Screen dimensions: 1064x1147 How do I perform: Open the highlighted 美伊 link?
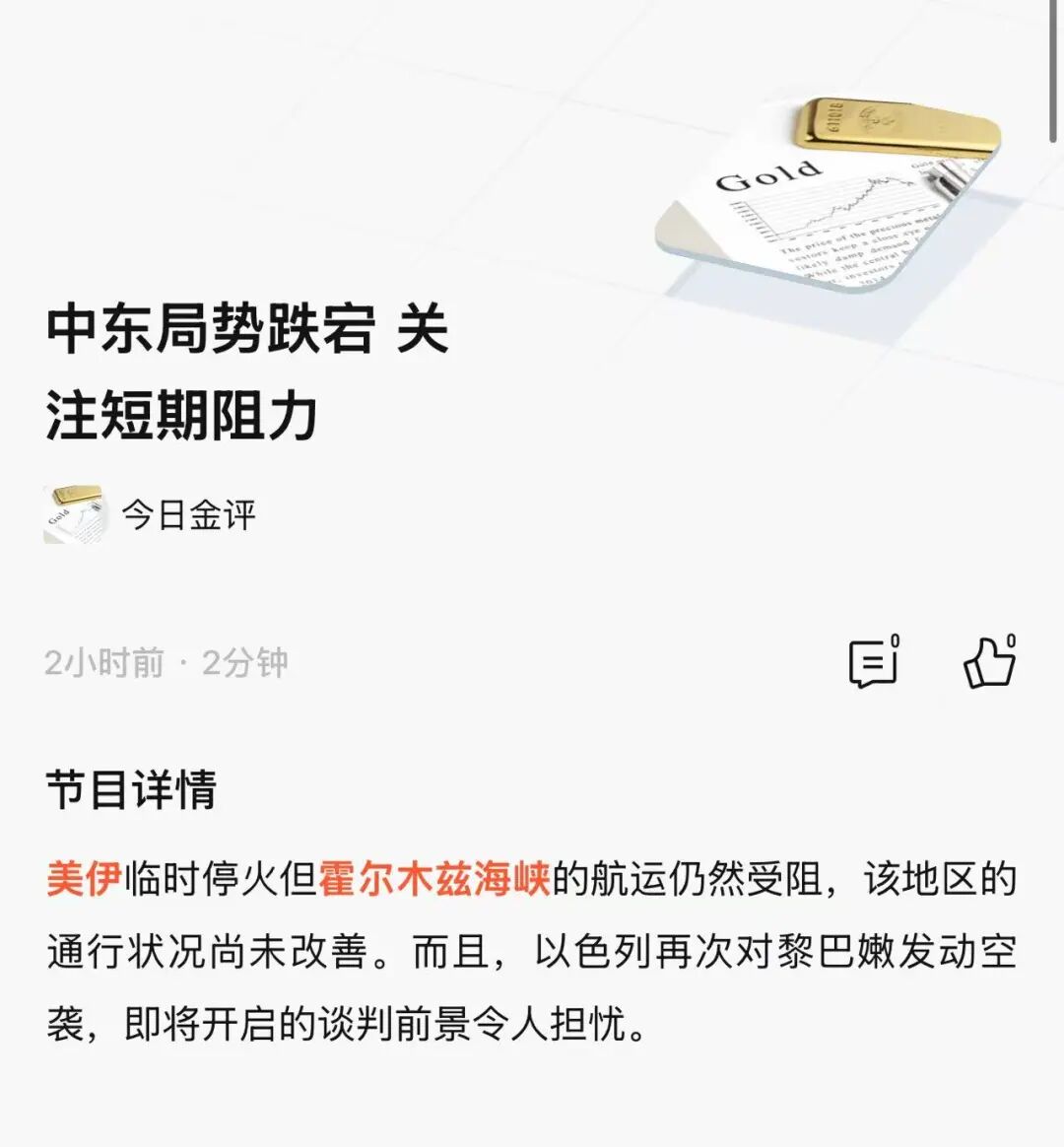[x=84, y=878]
